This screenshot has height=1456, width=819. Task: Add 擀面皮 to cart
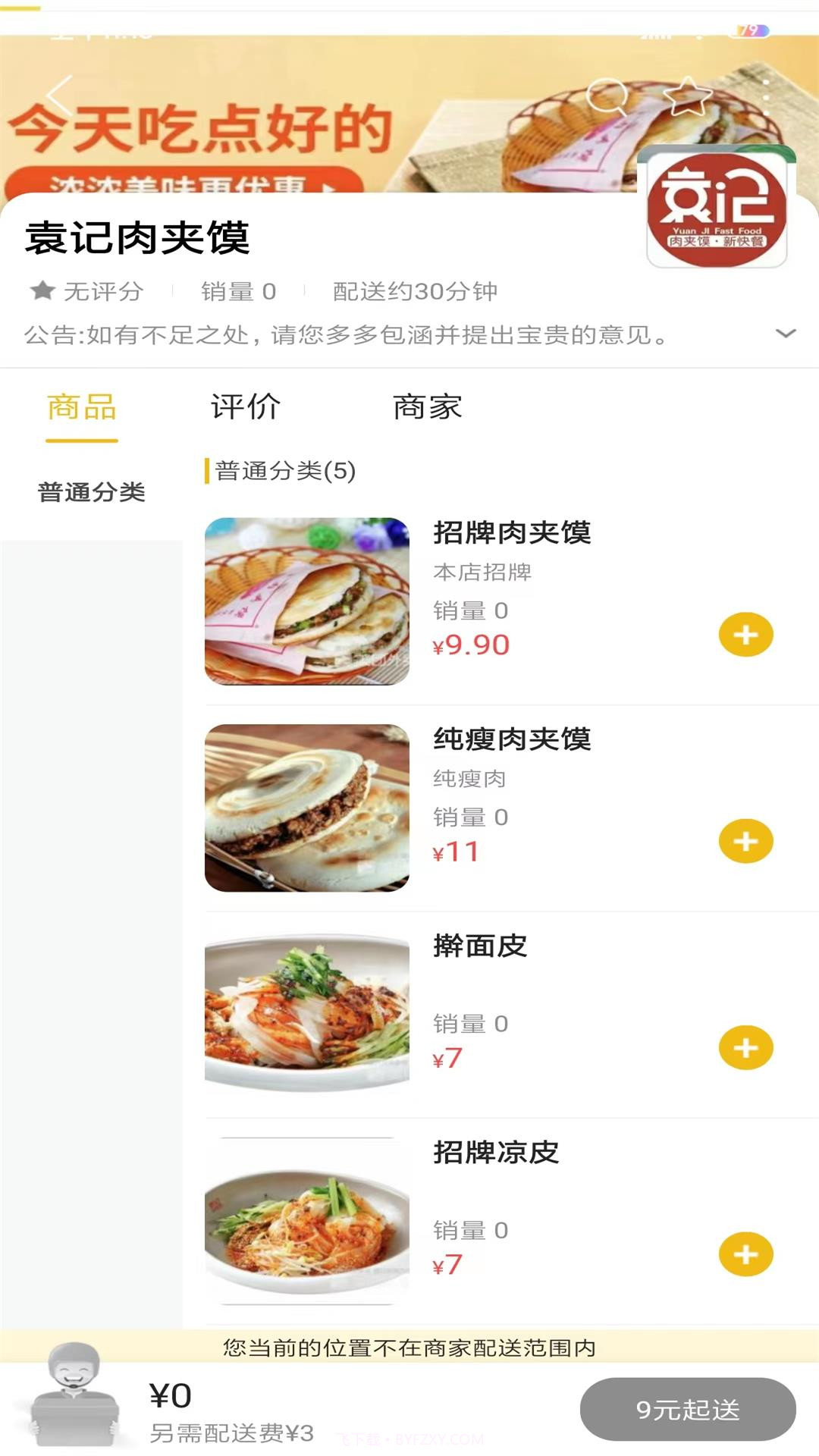(747, 1046)
